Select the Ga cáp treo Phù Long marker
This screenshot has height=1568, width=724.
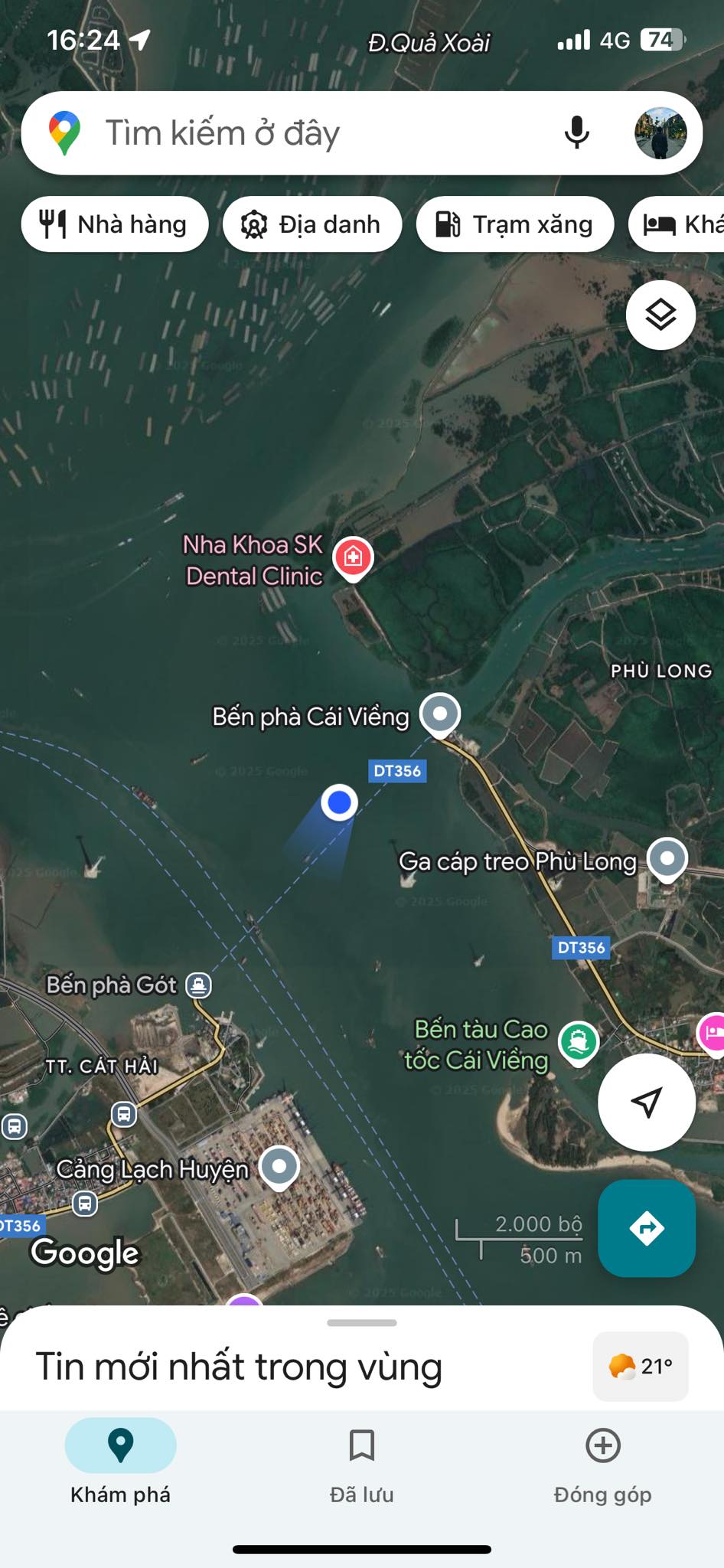(667, 858)
